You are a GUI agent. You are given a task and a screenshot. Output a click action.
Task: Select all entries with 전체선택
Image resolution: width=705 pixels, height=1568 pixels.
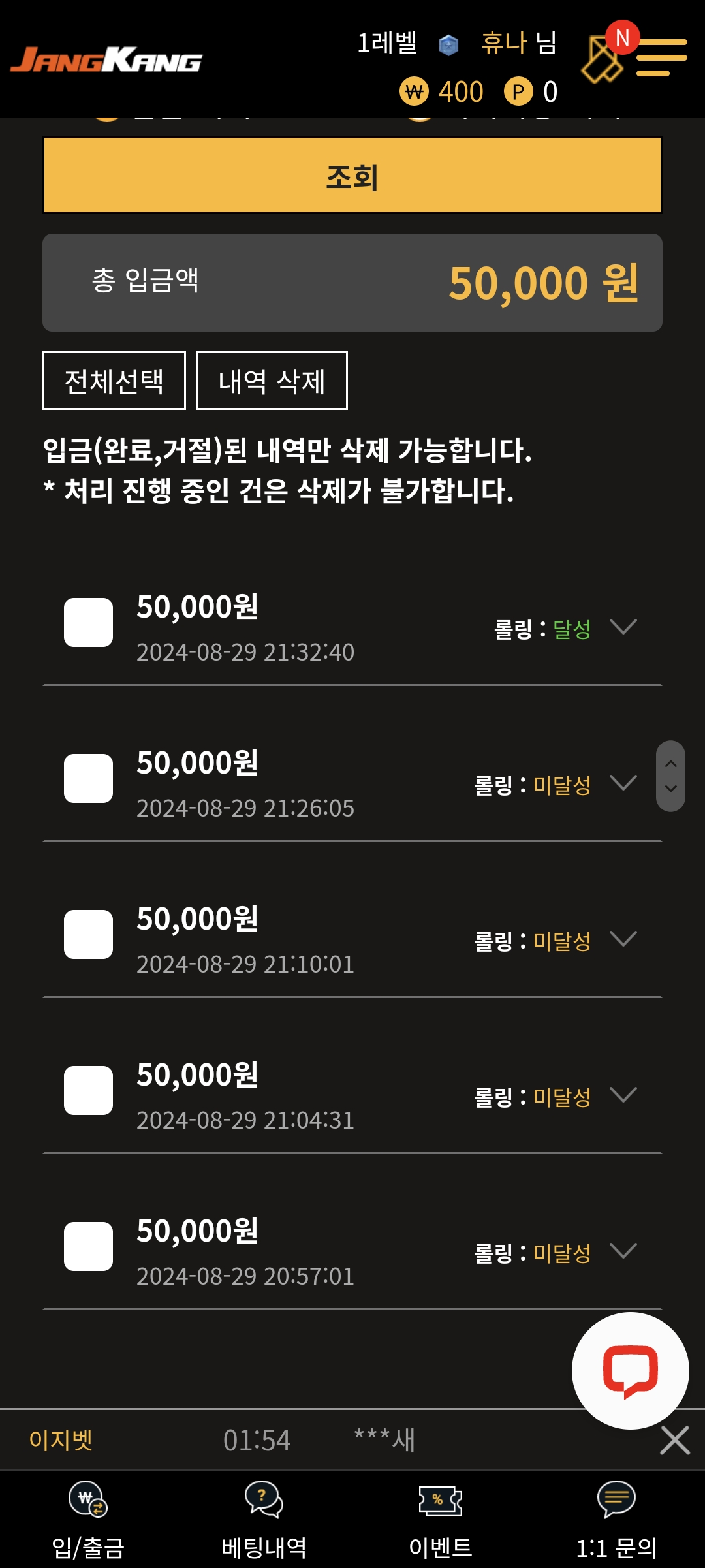pos(114,381)
